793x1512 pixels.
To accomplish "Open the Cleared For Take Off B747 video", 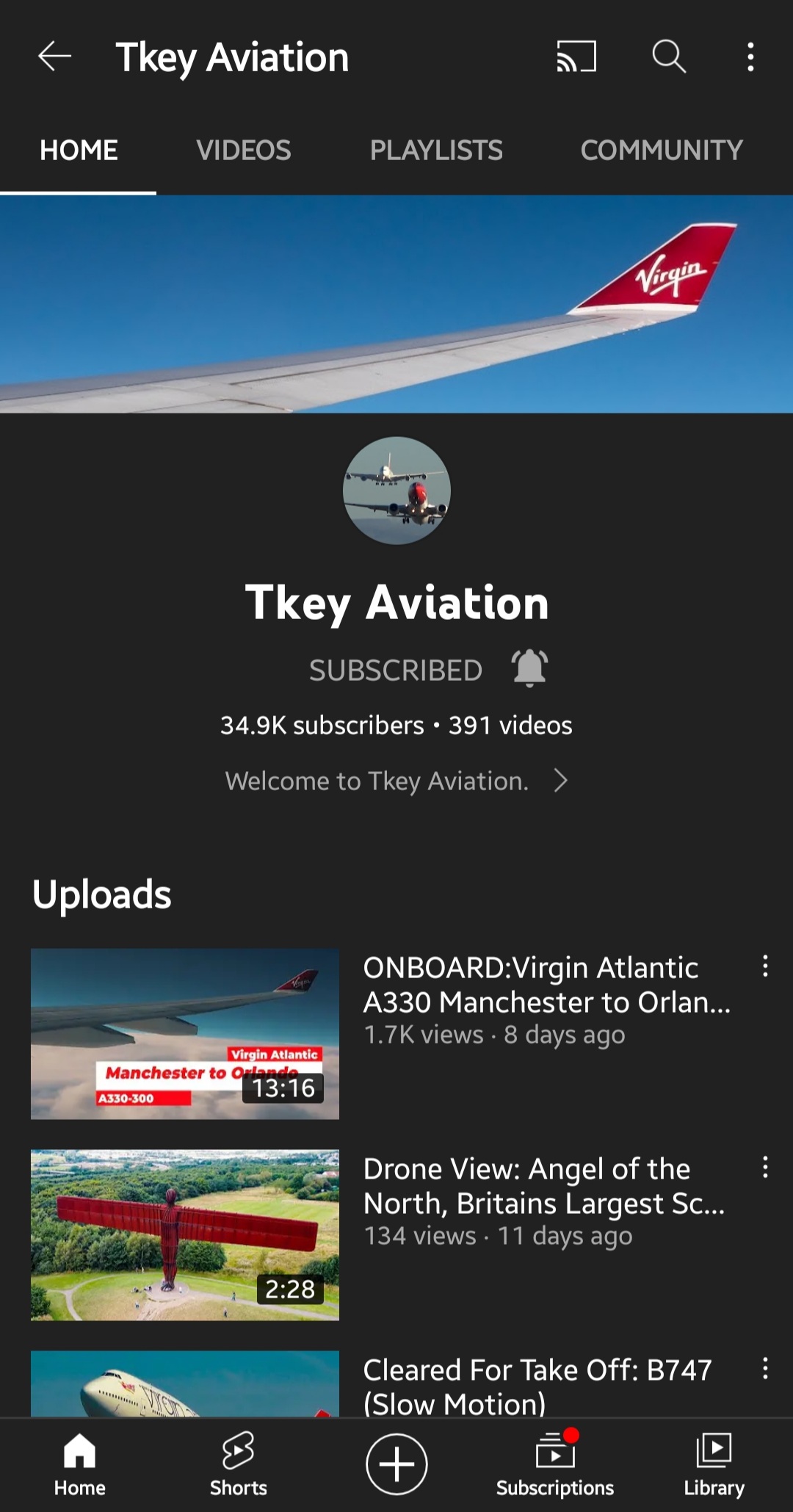I will (x=537, y=1386).
